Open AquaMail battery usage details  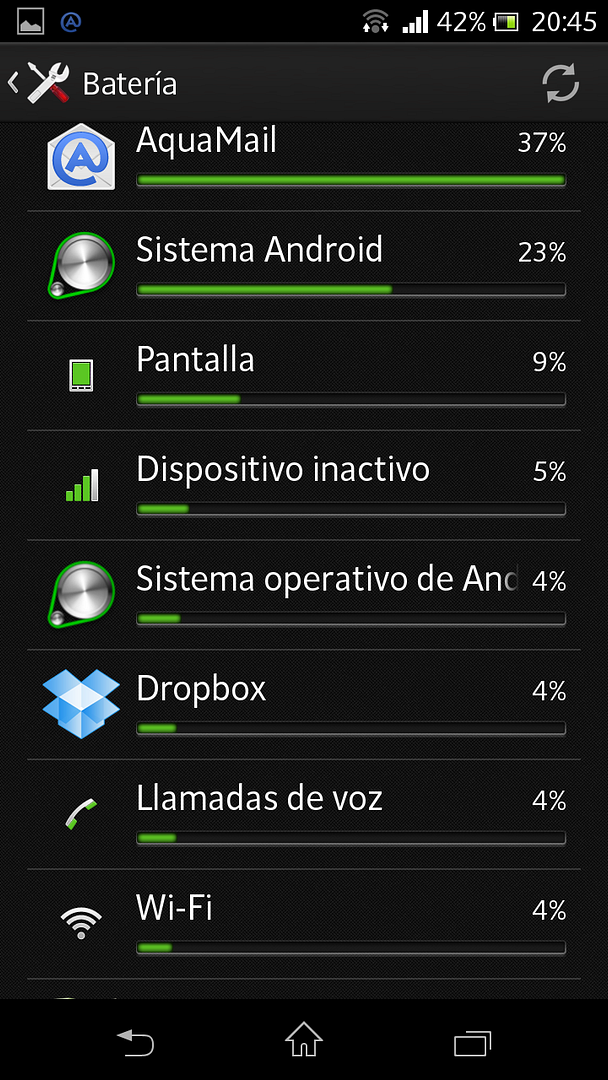(x=304, y=160)
